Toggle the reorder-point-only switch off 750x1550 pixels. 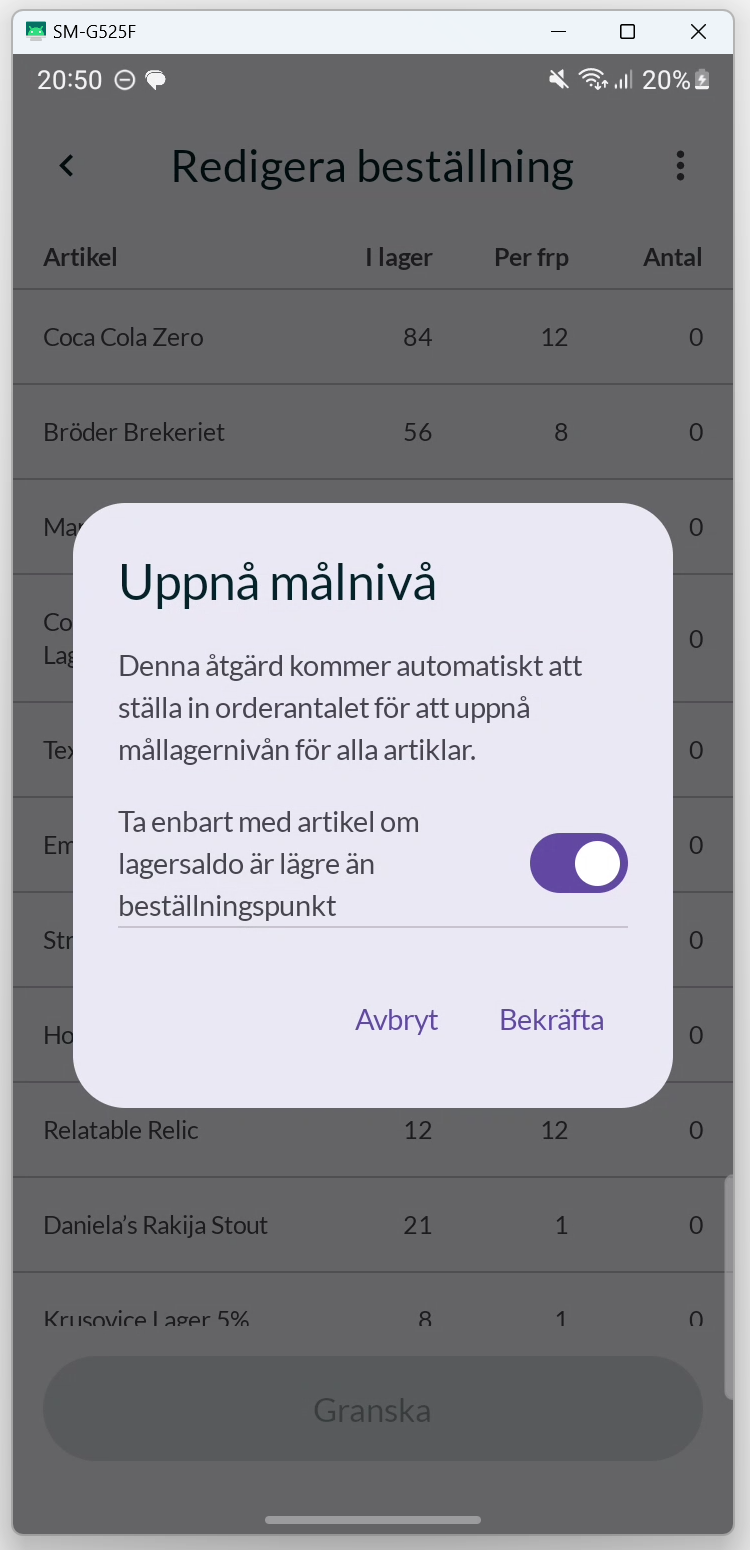tap(579, 863)
